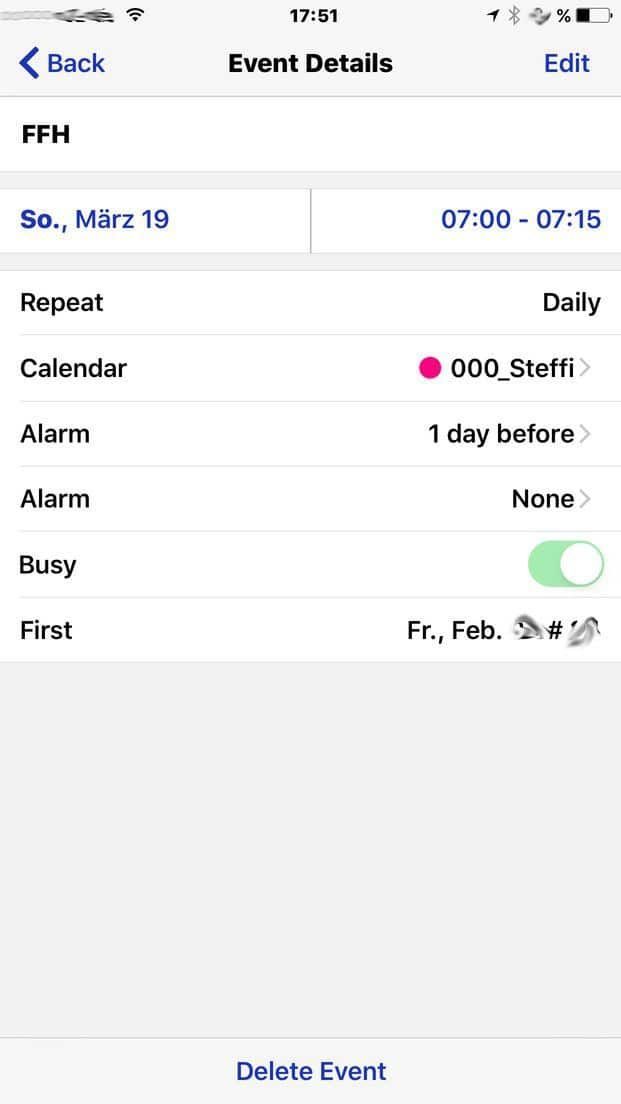The width and height of the screenshot is (621, 1104).
Task: Tap Edit to modify the event
Action: pos(566,63)
